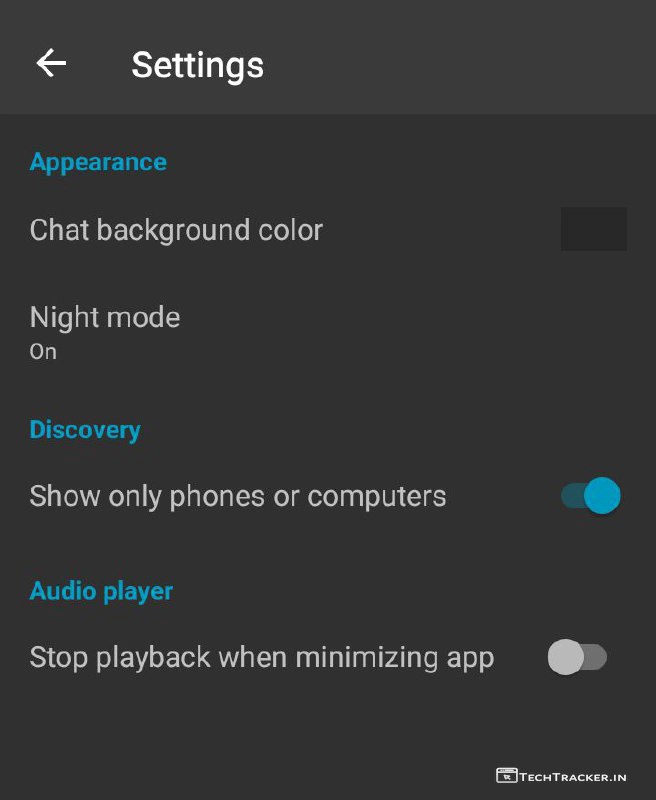Go back from Settings

[51, 64]
